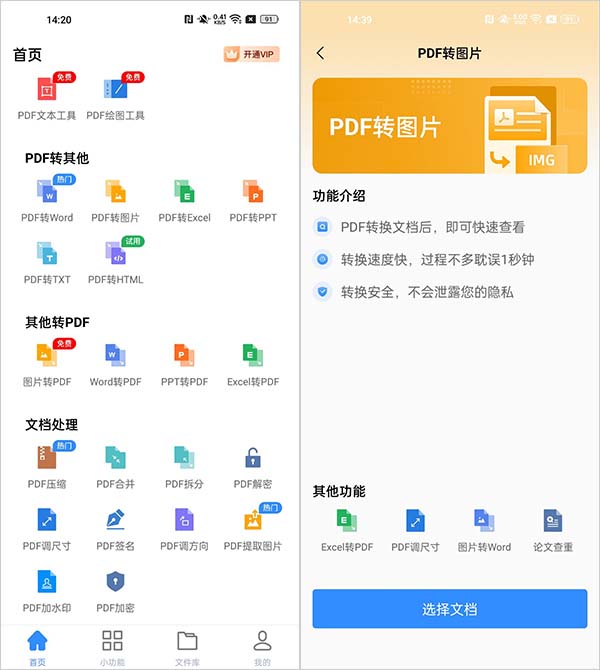
Task: Go back from the PDF转图片 page
Action: pyautogui.click(x=320, y=54)
